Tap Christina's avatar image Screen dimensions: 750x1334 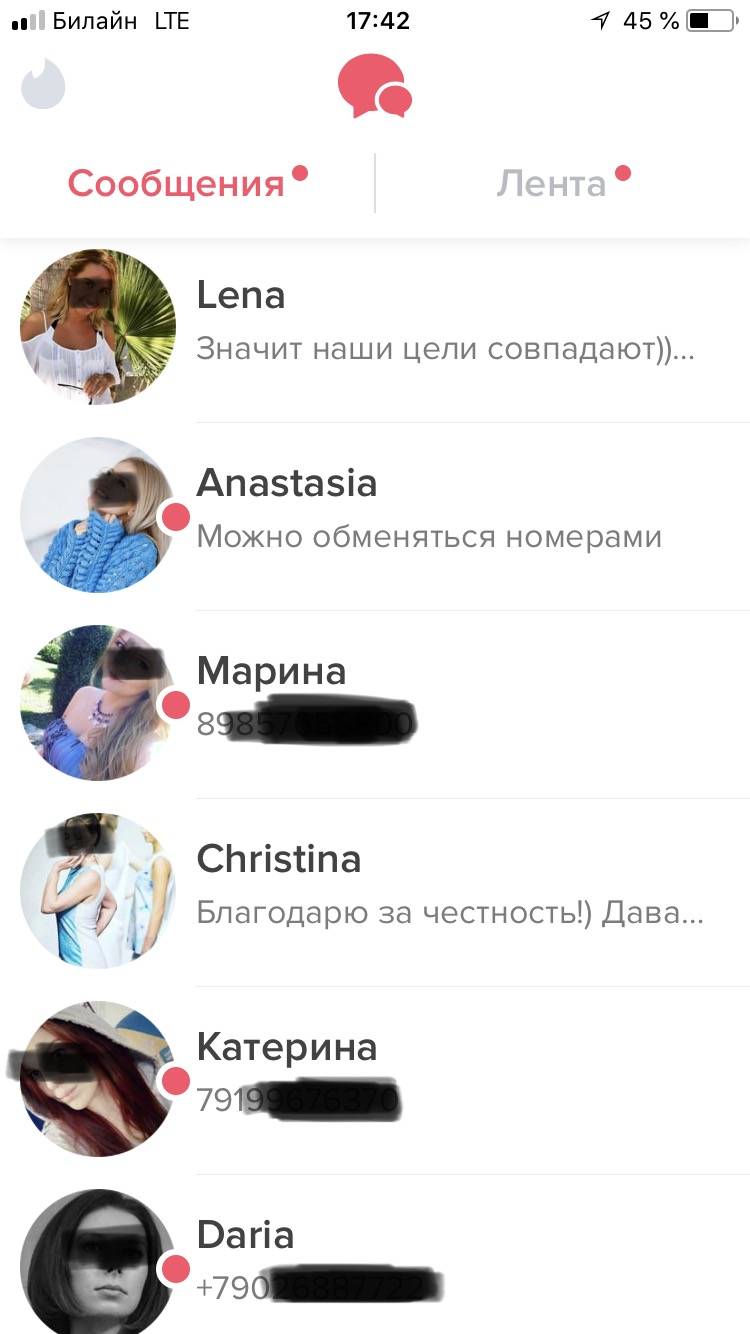(97, 892)
